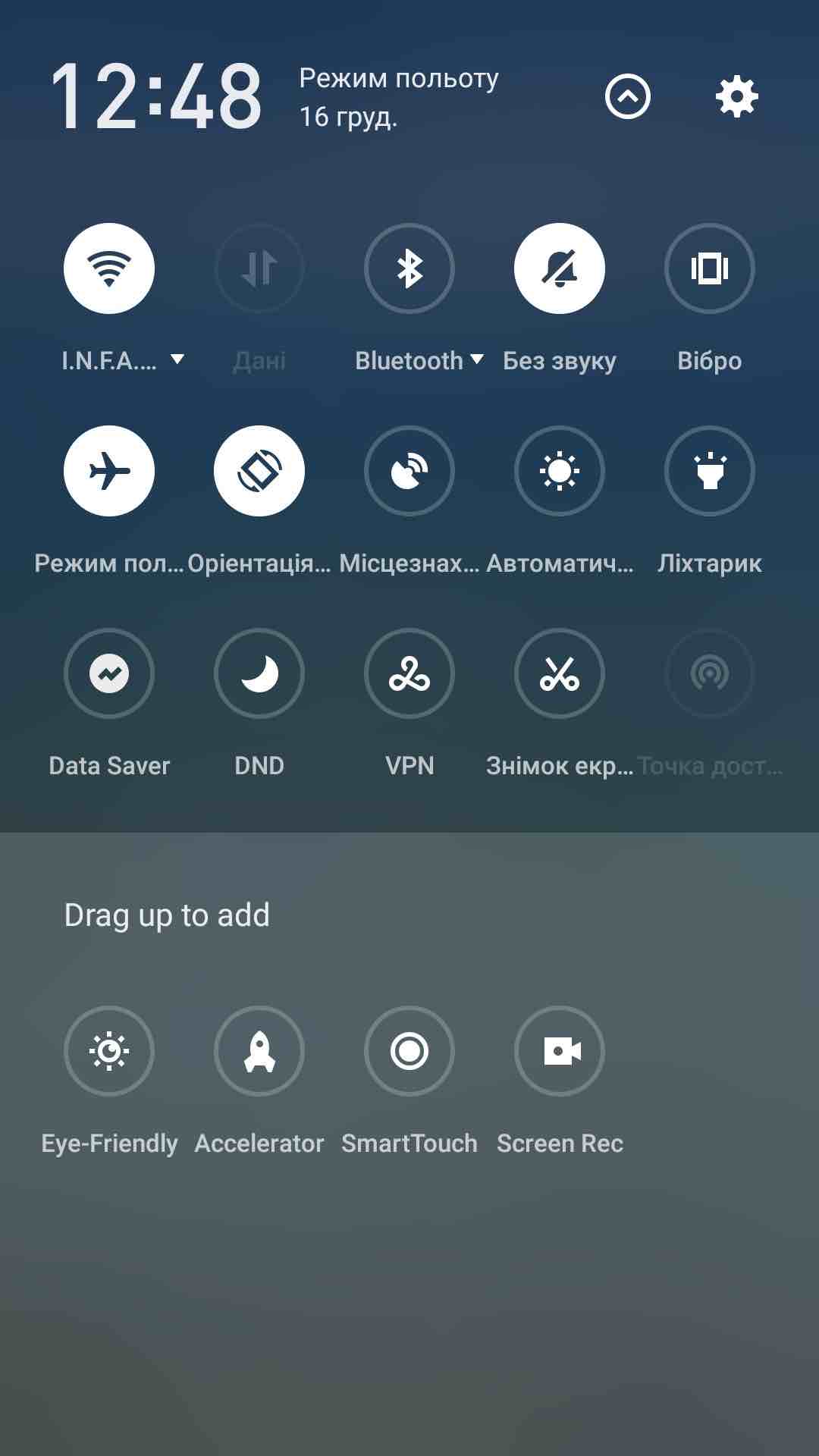The width and height of the screenshot is (819, 1456).
Task: Take a screenshot with Знімок екрана tile
Action: 560,673
